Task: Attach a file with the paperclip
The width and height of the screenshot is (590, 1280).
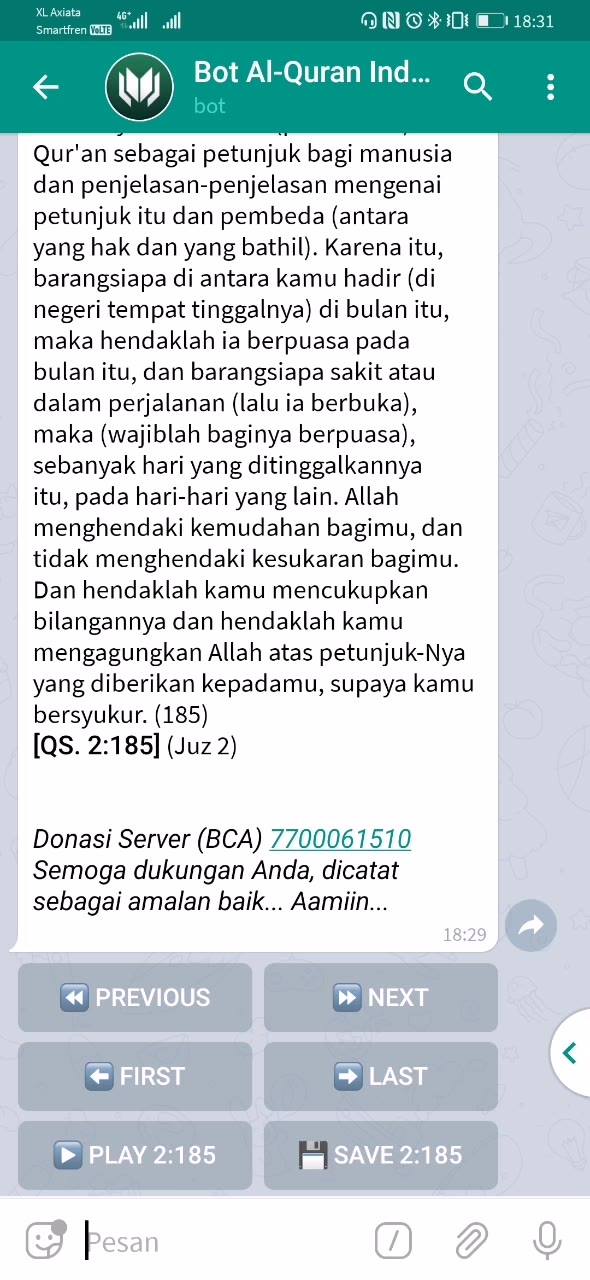Action: (471, 1242)
